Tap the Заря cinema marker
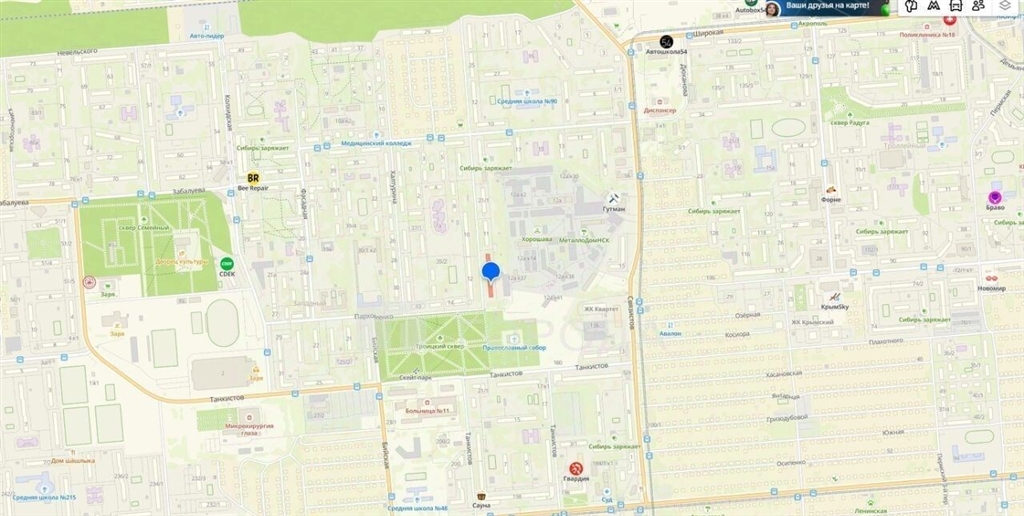This screenshot has width=1024, height=516. (90, 283)
